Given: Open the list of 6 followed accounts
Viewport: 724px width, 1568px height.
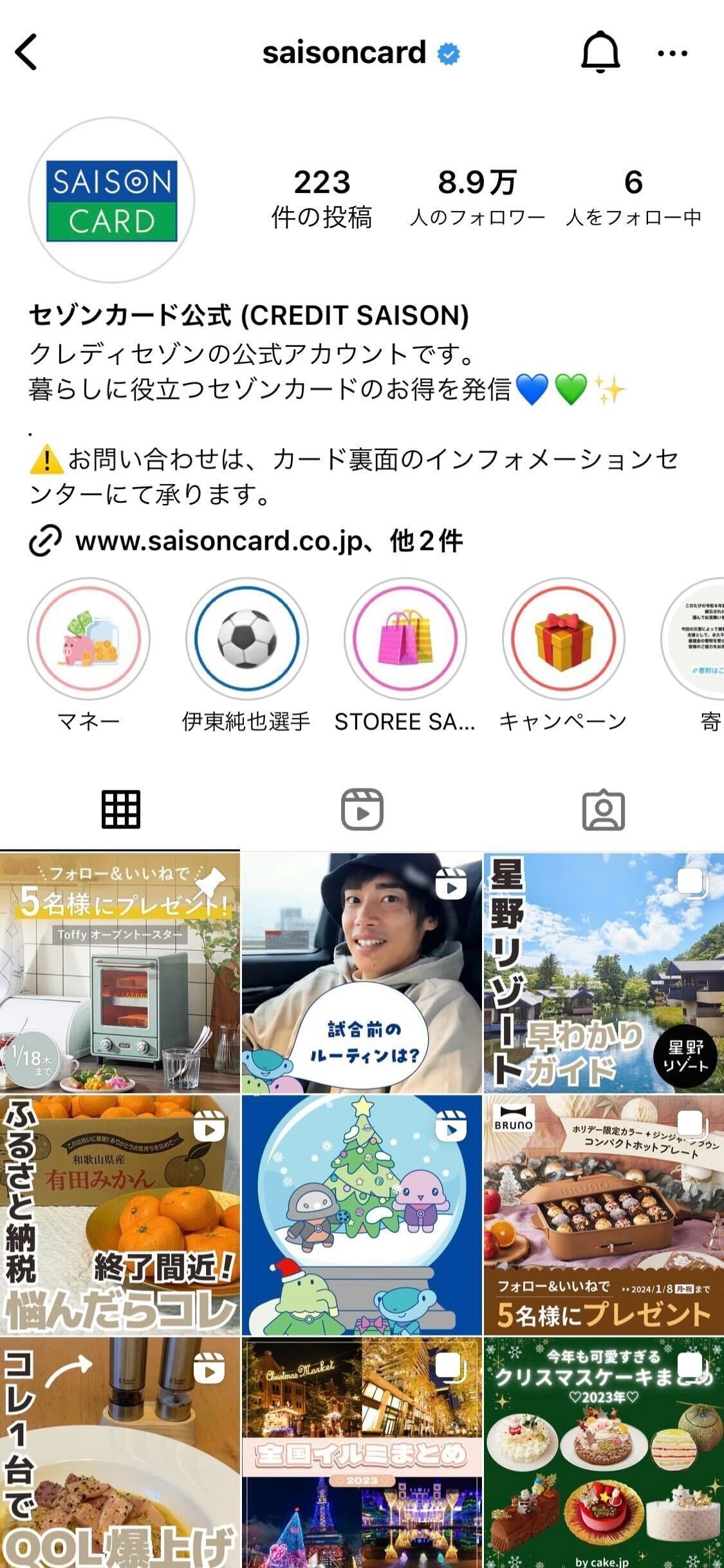Looking at the screenshot, I should pyautogui.click(x=633, y=198).
